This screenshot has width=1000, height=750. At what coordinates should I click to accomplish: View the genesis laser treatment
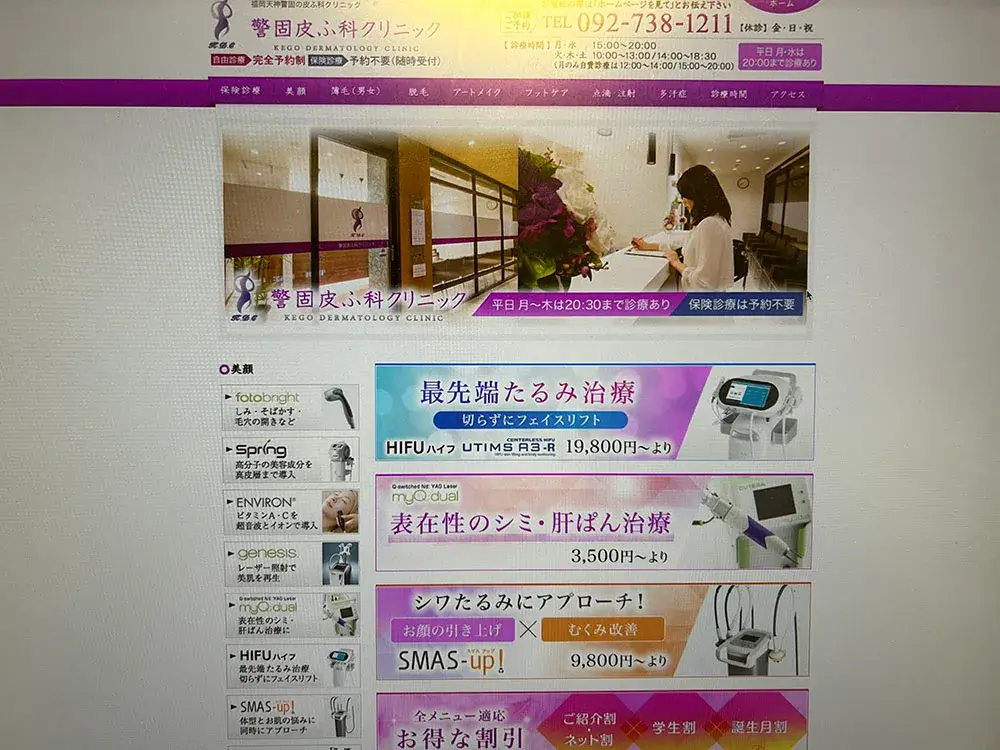tap(290, 563)
